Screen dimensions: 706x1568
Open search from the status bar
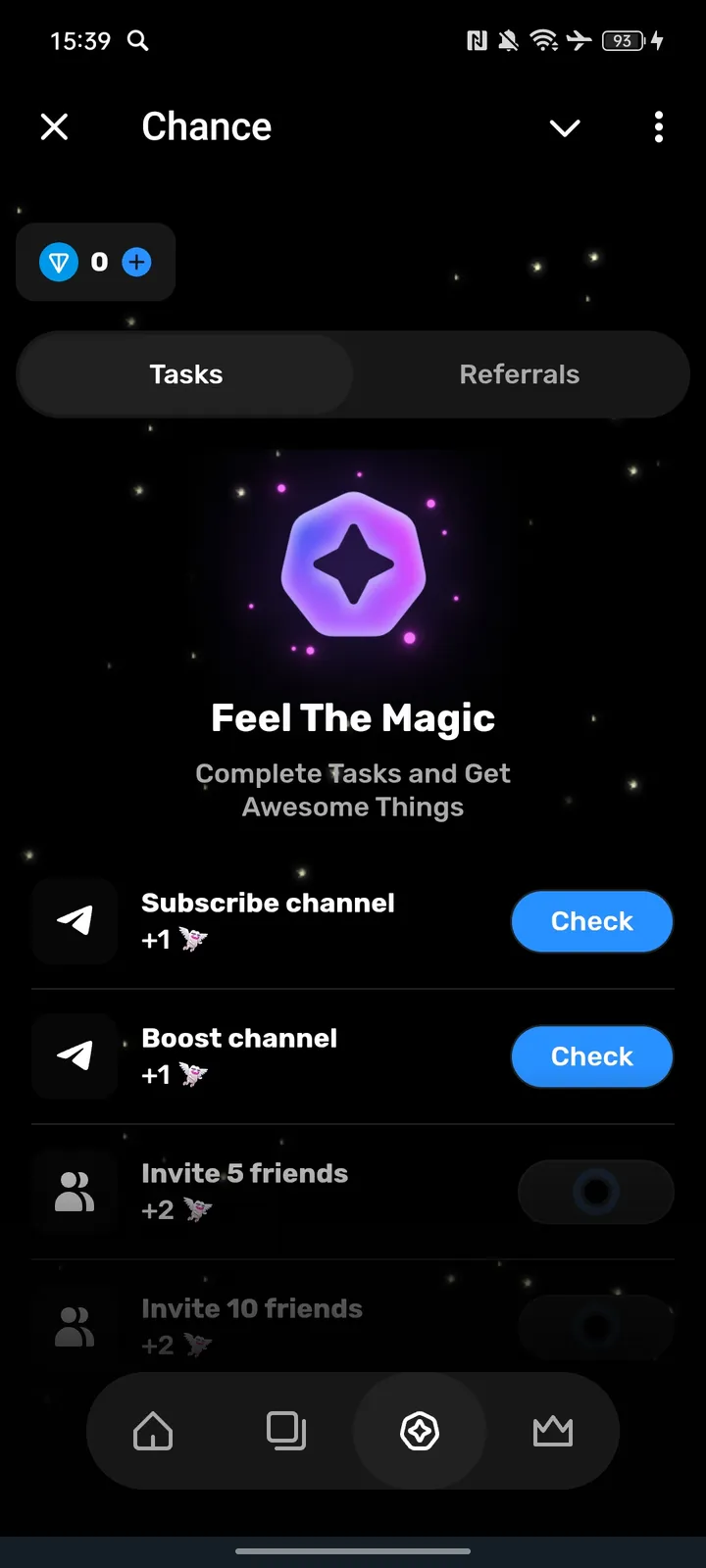pos(137,41)
